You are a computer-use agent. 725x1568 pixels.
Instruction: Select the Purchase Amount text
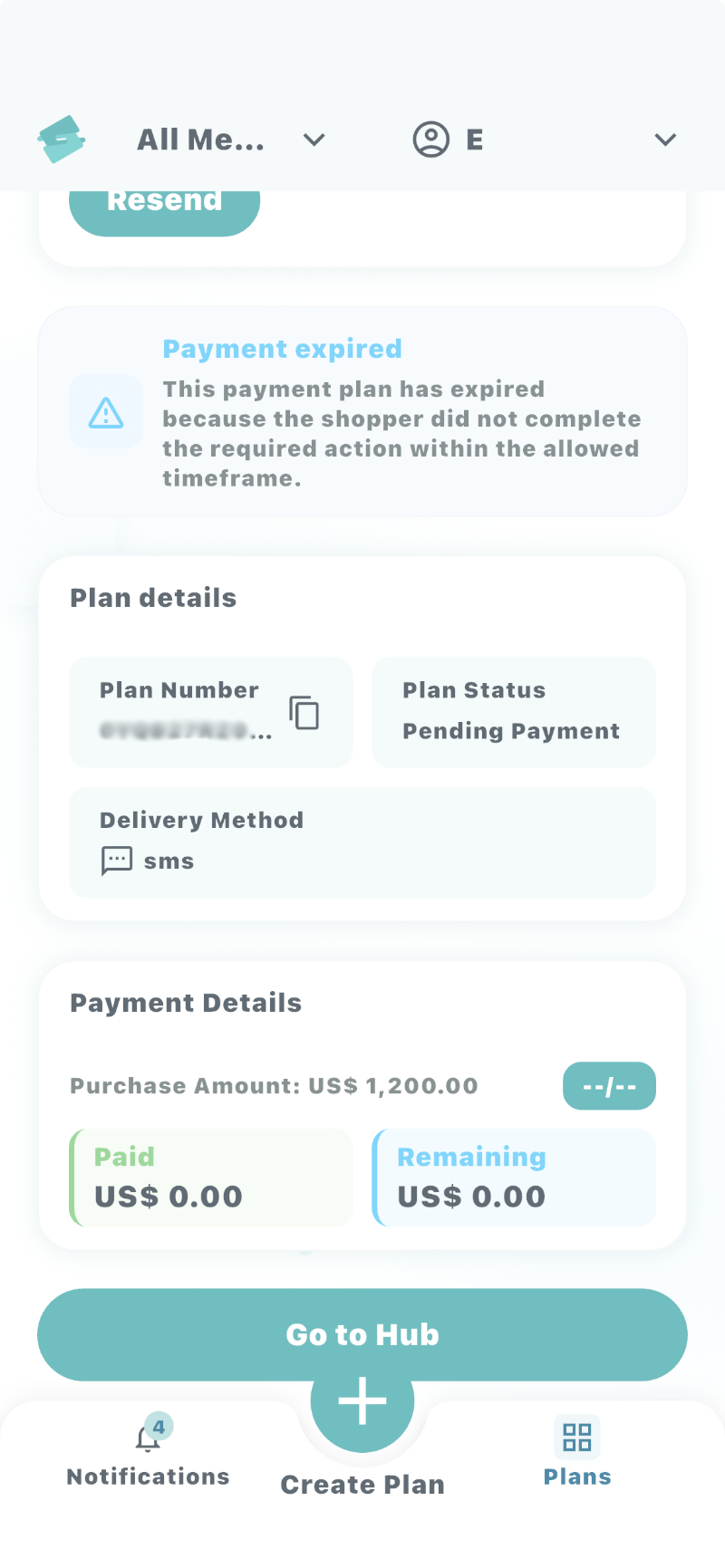pyautogui.click(x=274, y=1085)
